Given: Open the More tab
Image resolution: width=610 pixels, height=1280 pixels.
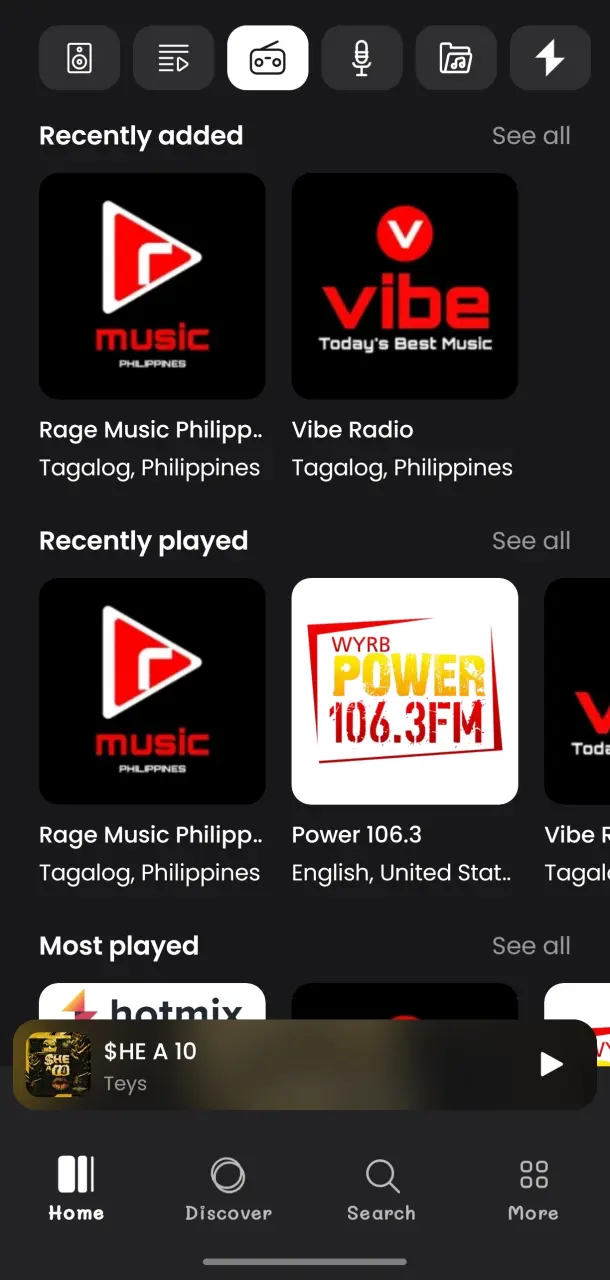Looking at the screenshot, I should click(x=533, y=1189).
